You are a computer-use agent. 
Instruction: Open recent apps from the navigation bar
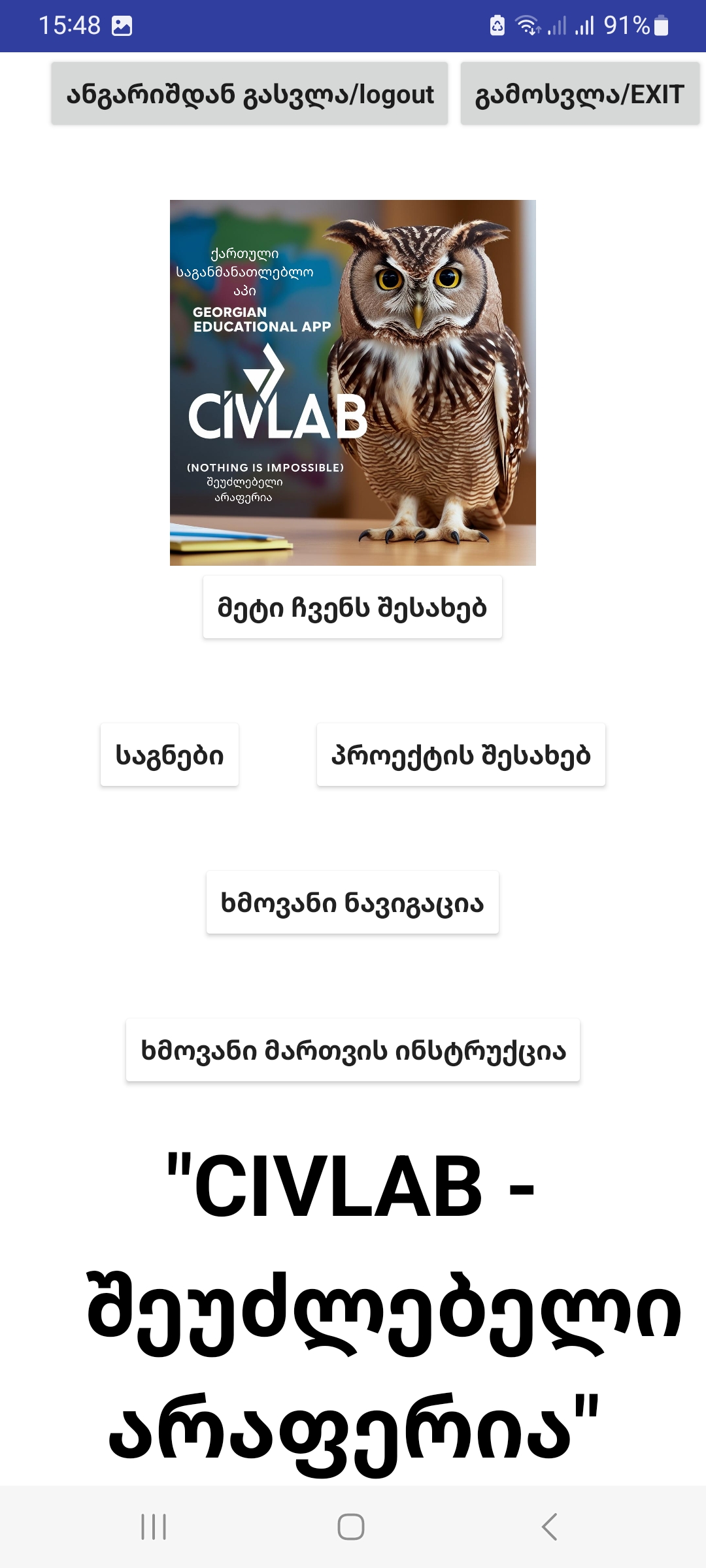click(154, 1527)
